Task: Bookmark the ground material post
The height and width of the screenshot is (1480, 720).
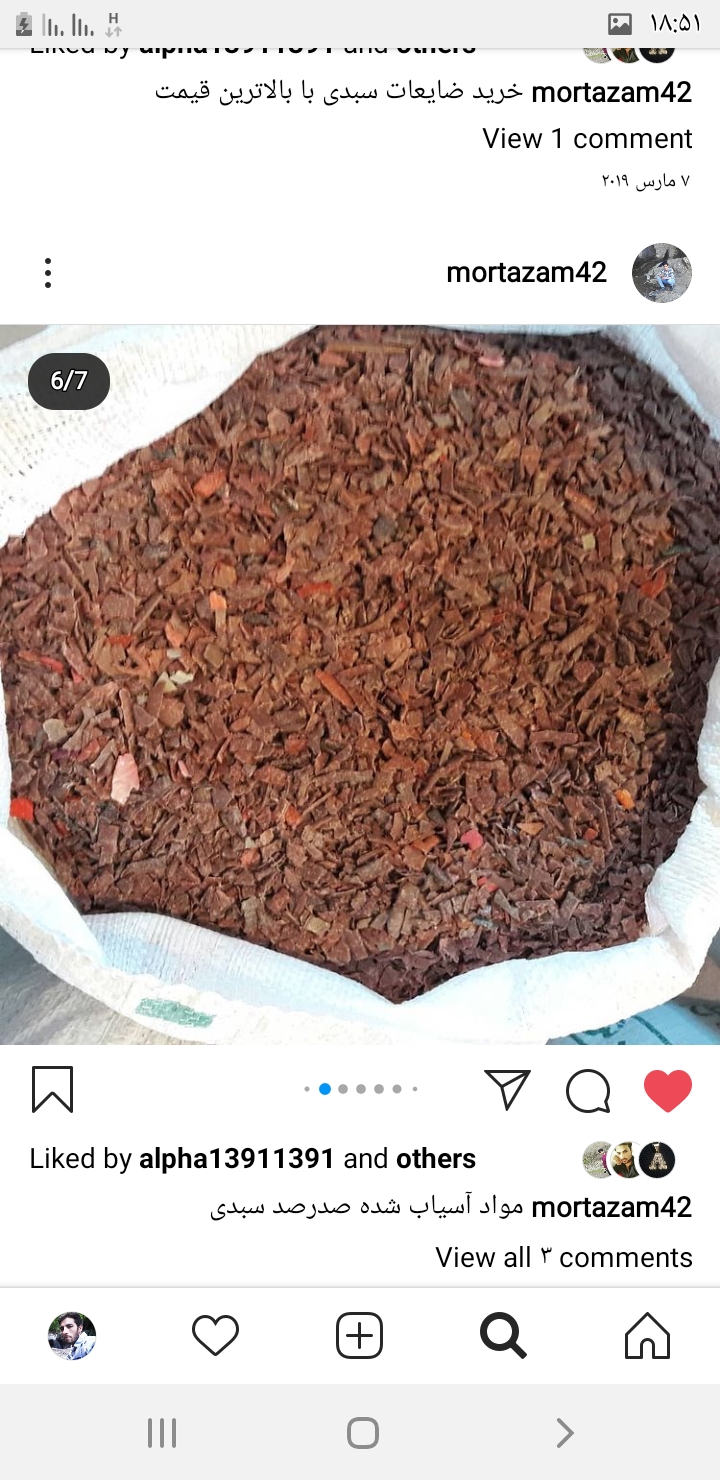Action: click(x=52, y=1089)
